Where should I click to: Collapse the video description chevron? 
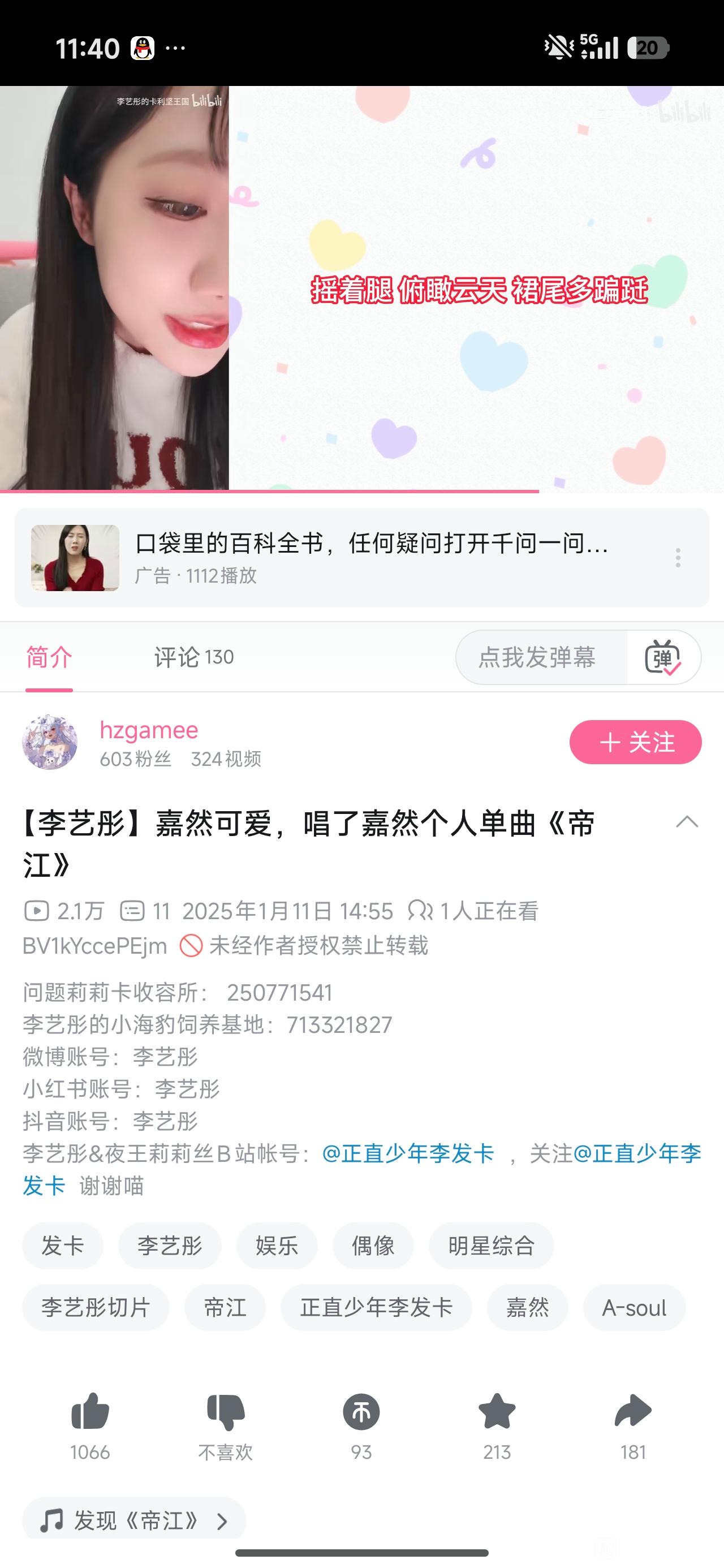[x=687, y=822]
